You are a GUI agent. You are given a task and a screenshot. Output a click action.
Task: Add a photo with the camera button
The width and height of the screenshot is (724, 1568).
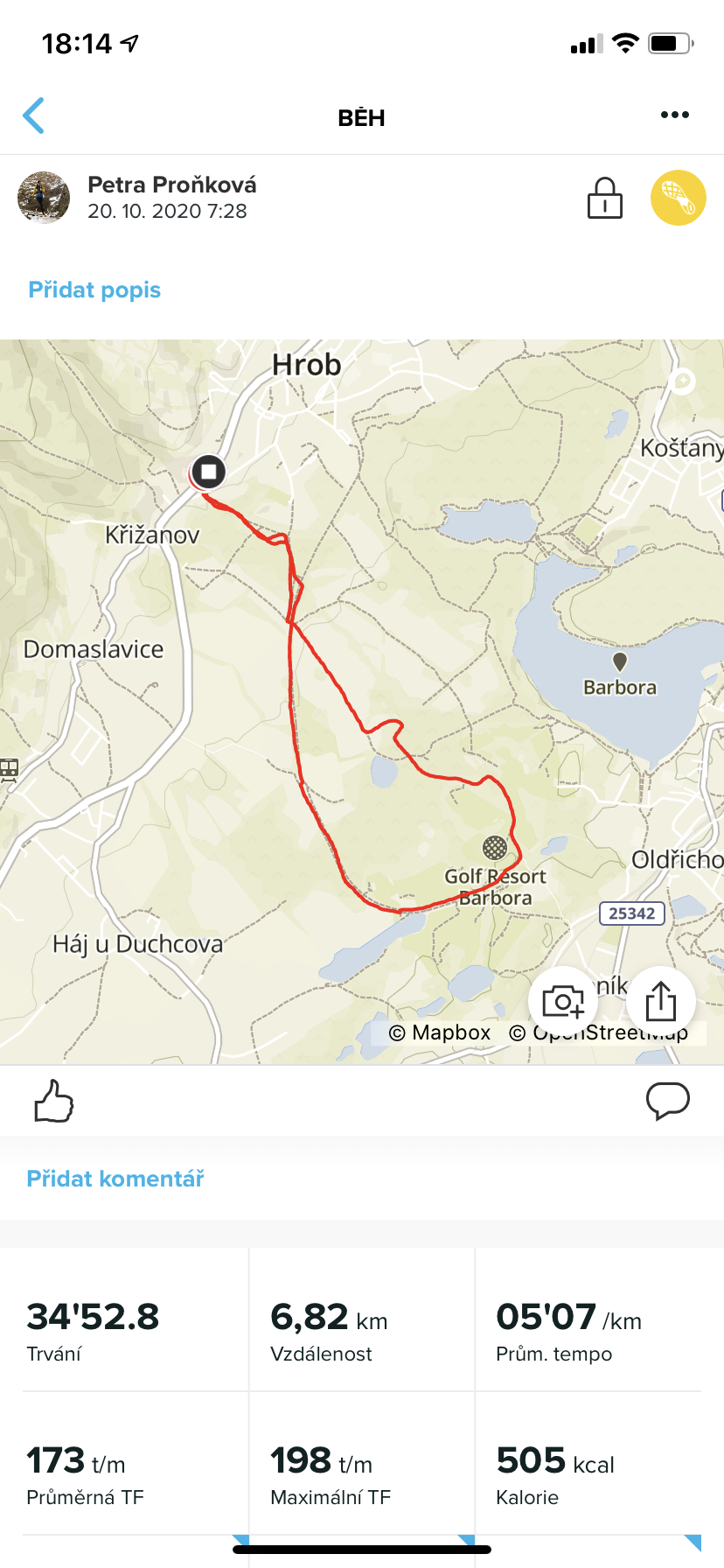(x=563, y=1001)
